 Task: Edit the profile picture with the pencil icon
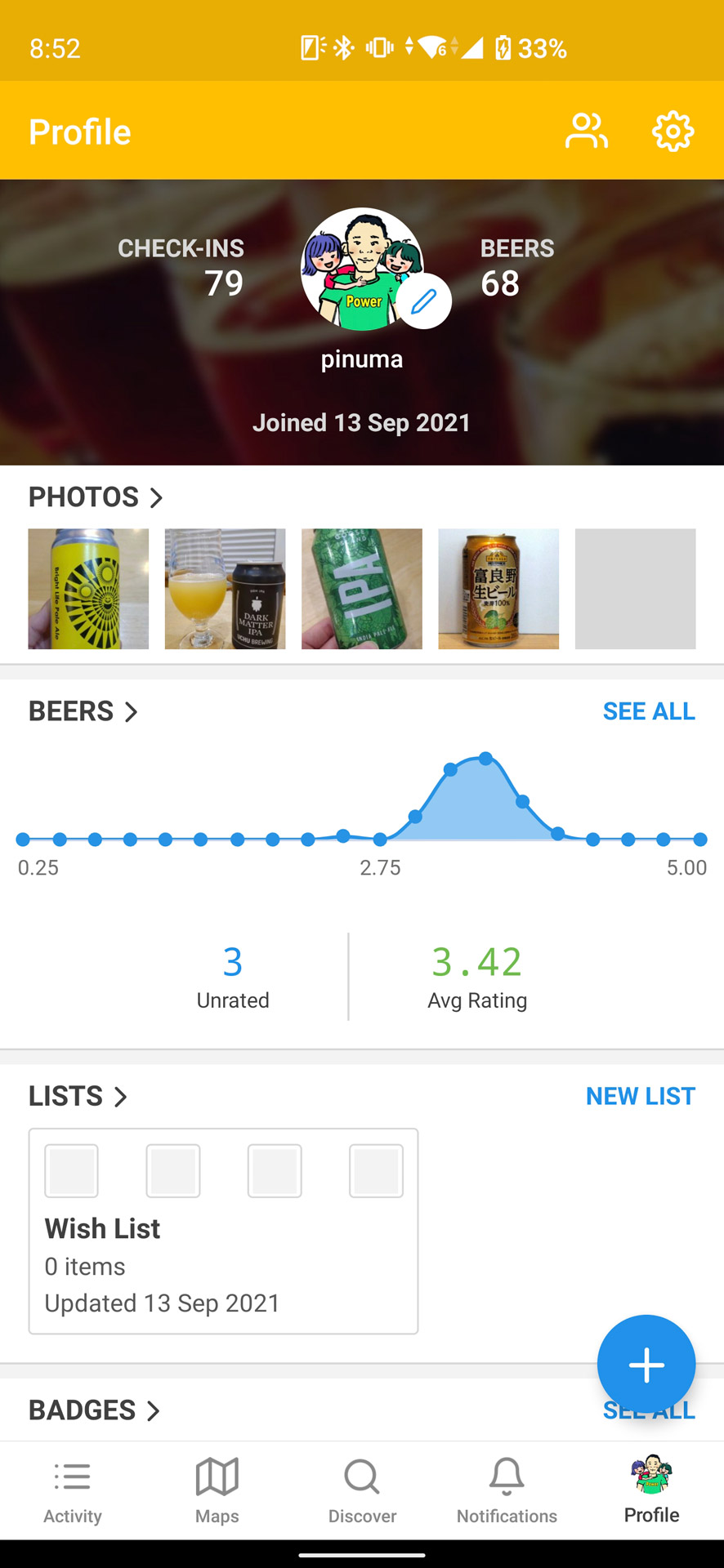point(424,301)
